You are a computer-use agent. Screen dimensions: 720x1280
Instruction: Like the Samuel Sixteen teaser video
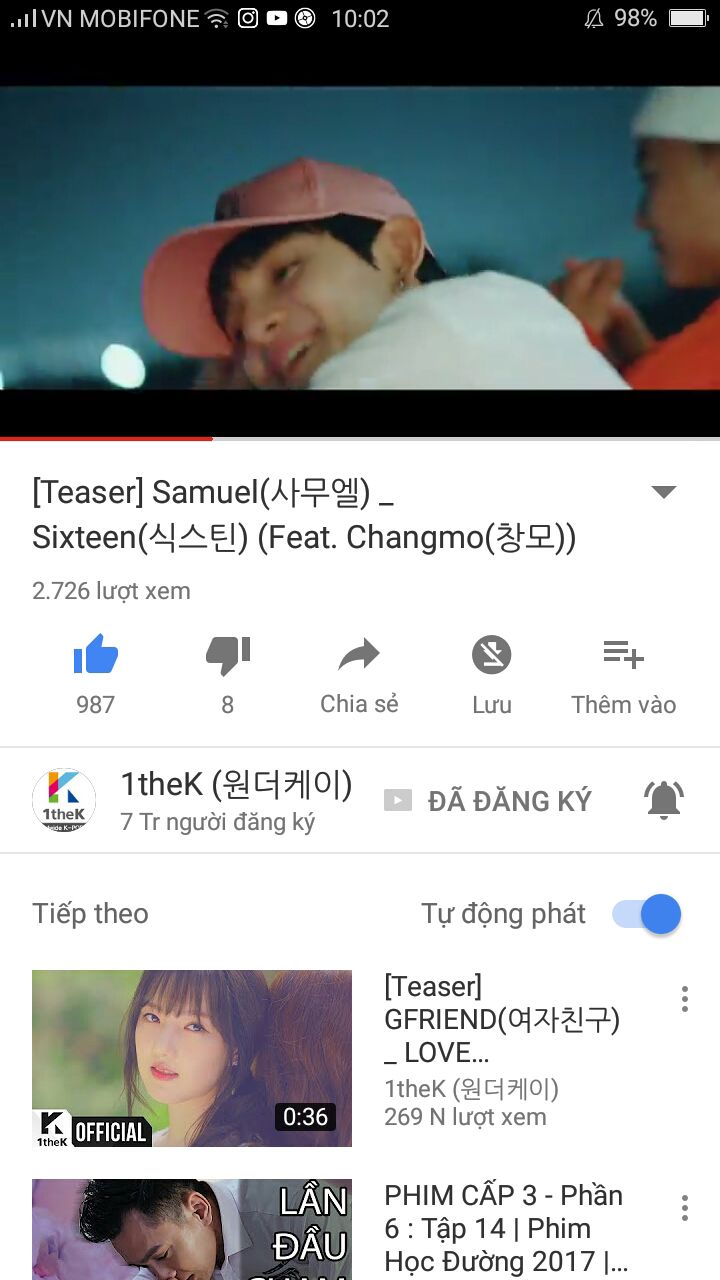96,658
